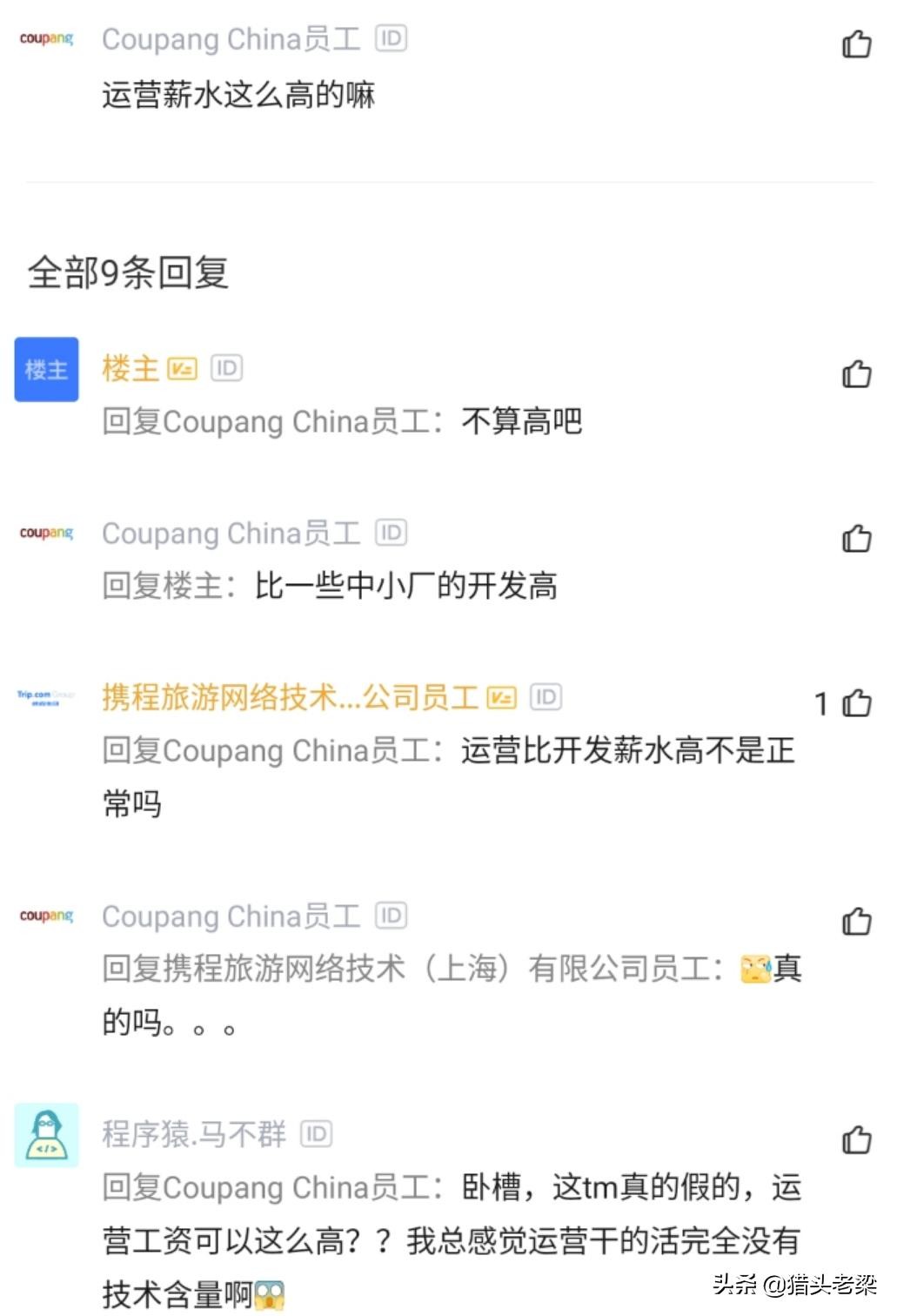Like the reply "比一些中小厂的开发高"
897x1316 pixels.
coord(856,538)
